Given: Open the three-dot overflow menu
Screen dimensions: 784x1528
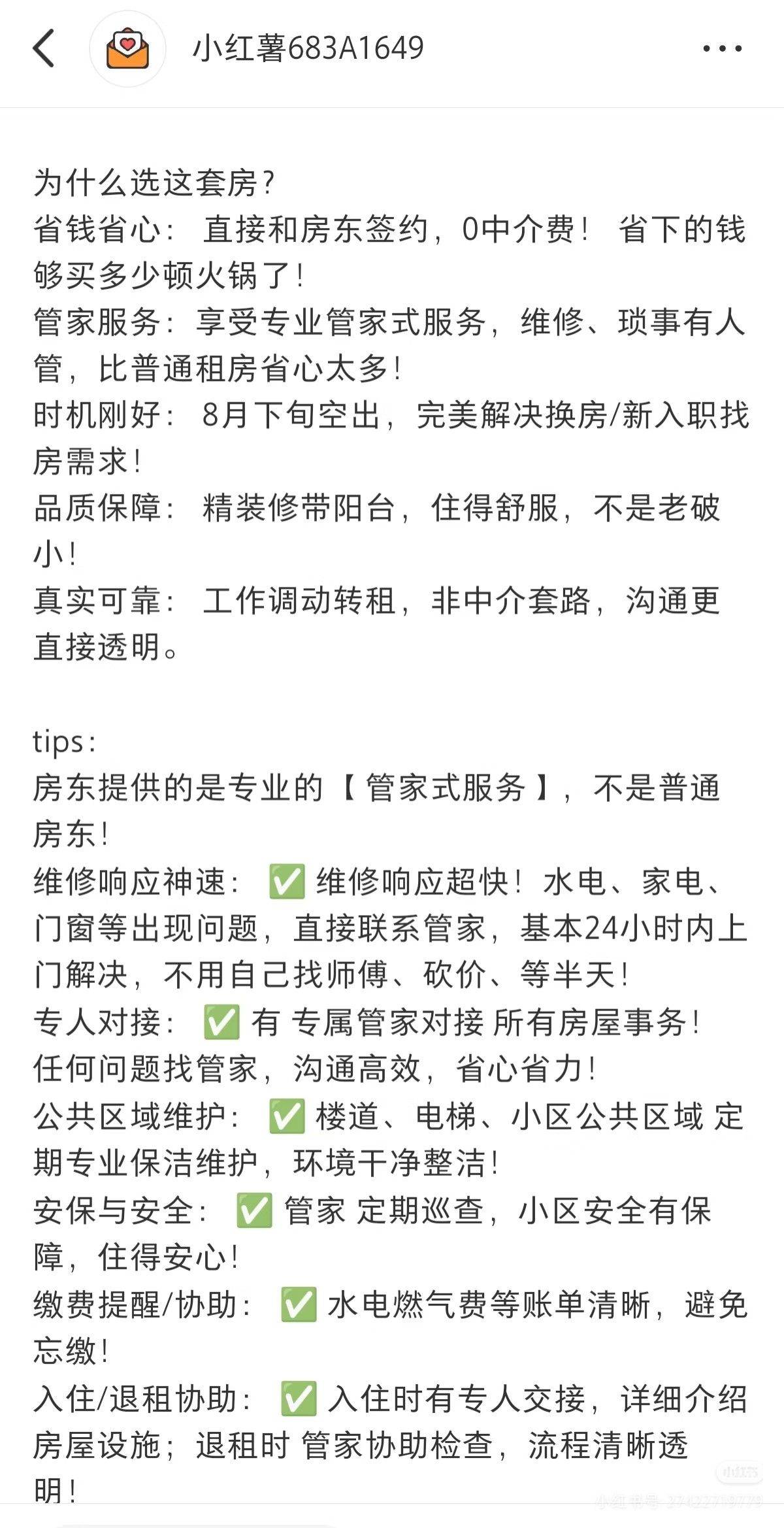Looking at the screenshot, I should click(722, 48).
